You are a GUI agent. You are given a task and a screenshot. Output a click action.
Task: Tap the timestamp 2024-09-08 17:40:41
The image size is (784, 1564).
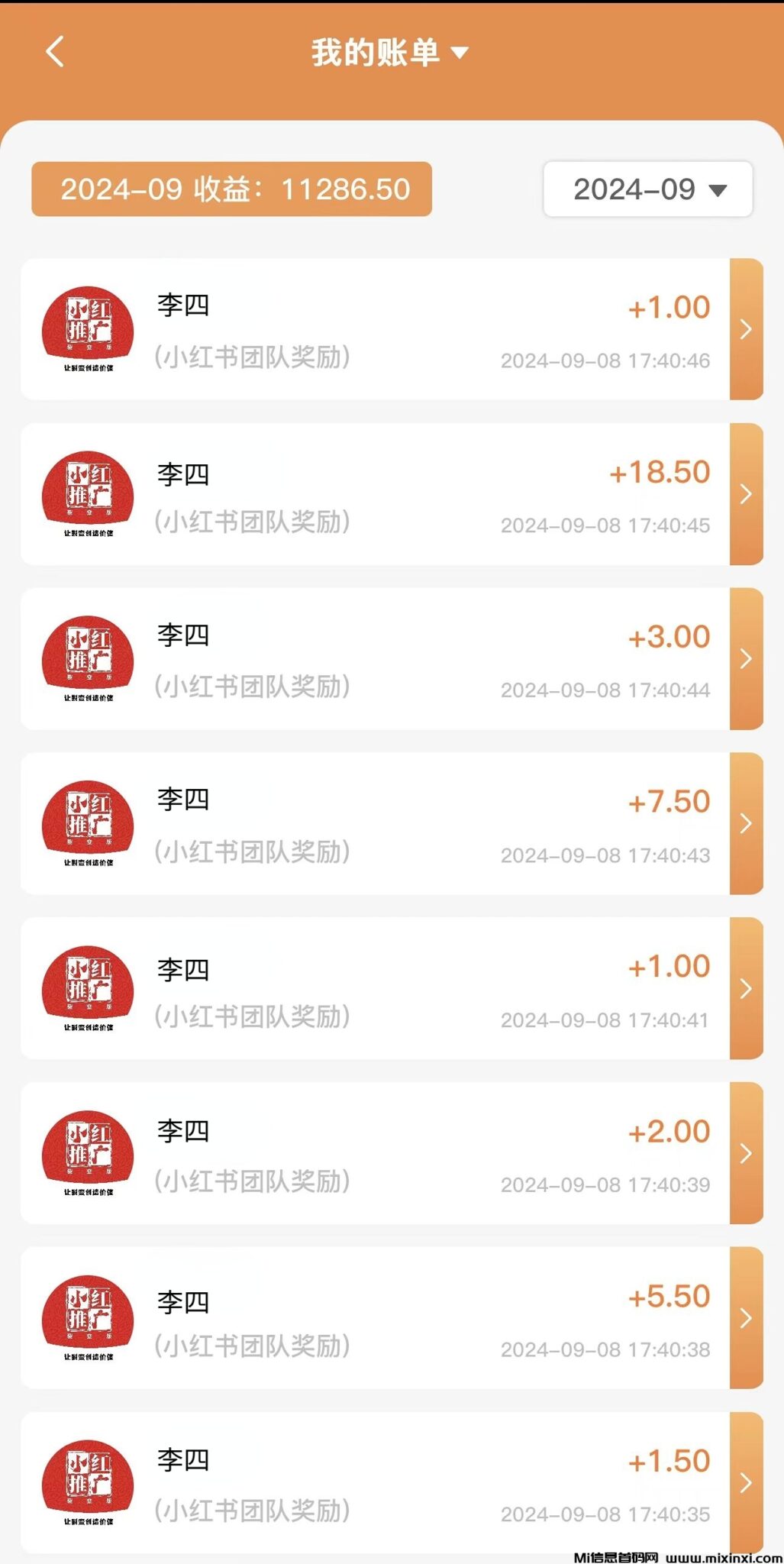(x=603, y=1019)
